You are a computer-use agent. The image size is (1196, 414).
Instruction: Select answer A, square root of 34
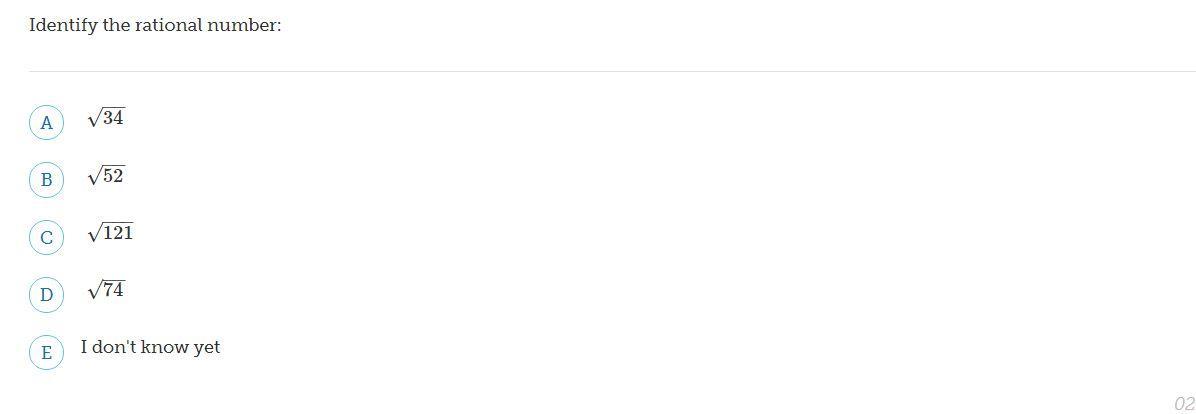46,123
